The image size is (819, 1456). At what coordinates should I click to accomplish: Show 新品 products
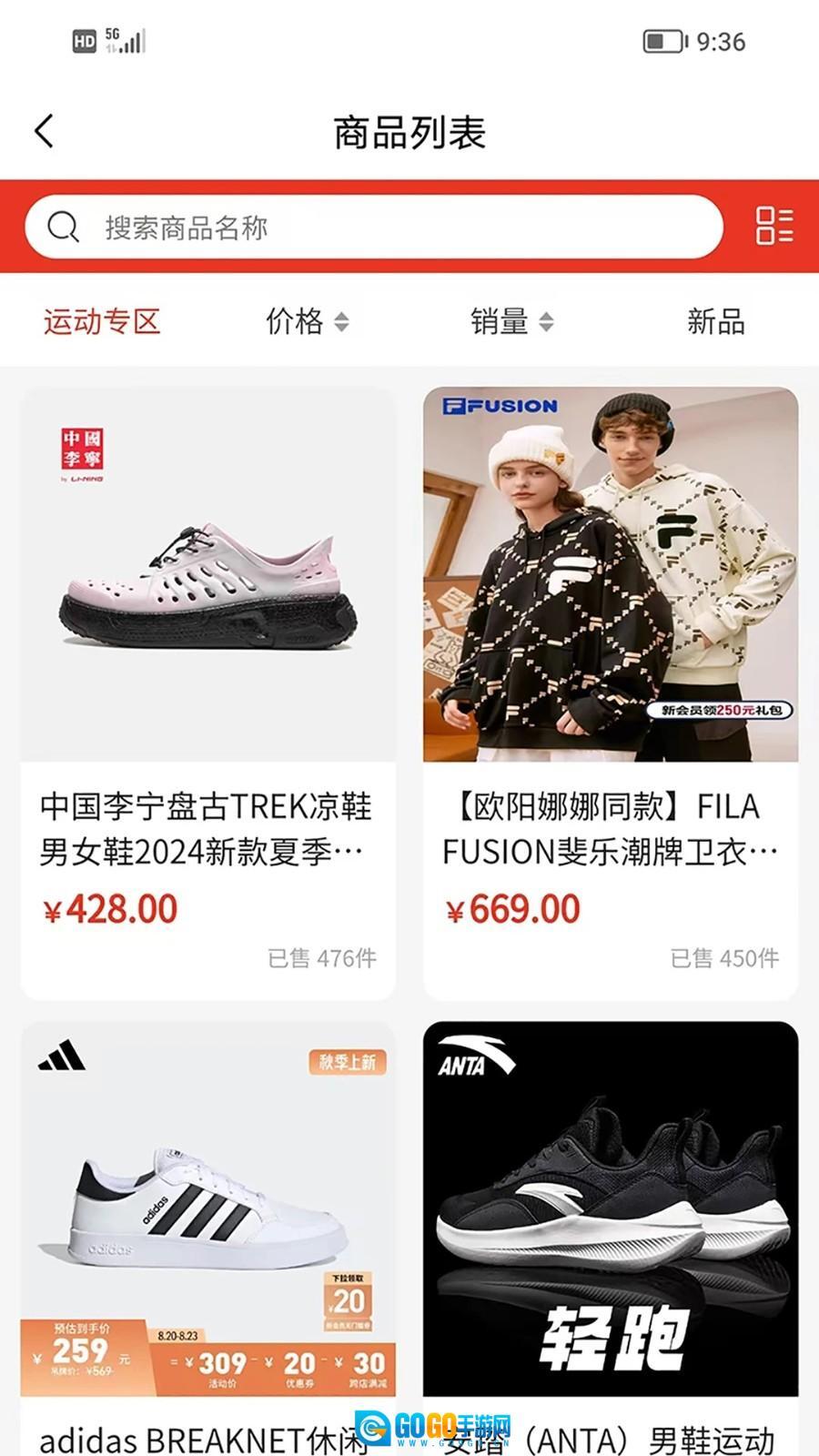tap(715, 321)
